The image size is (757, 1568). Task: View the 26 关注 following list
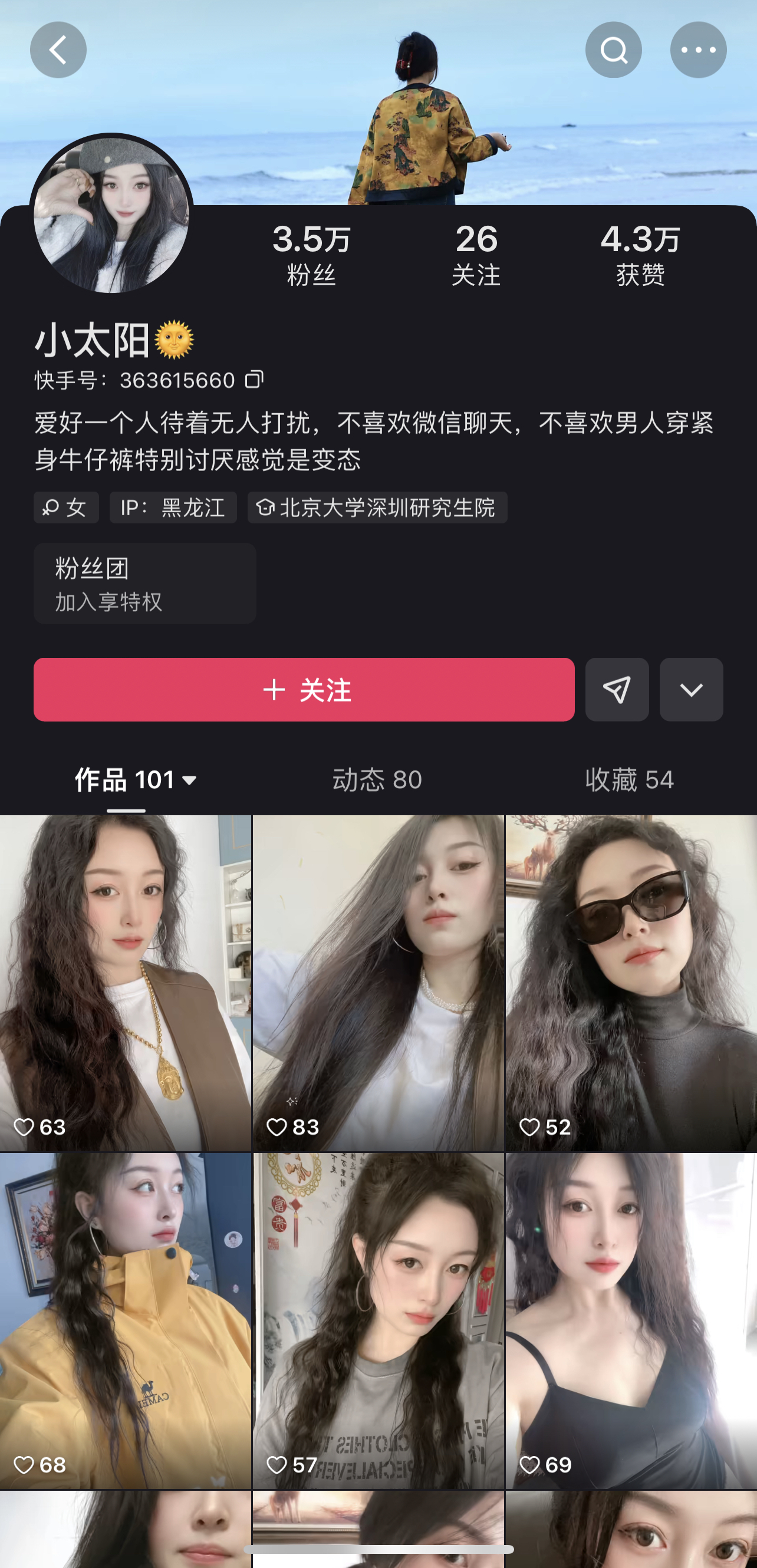coord(476,255)
